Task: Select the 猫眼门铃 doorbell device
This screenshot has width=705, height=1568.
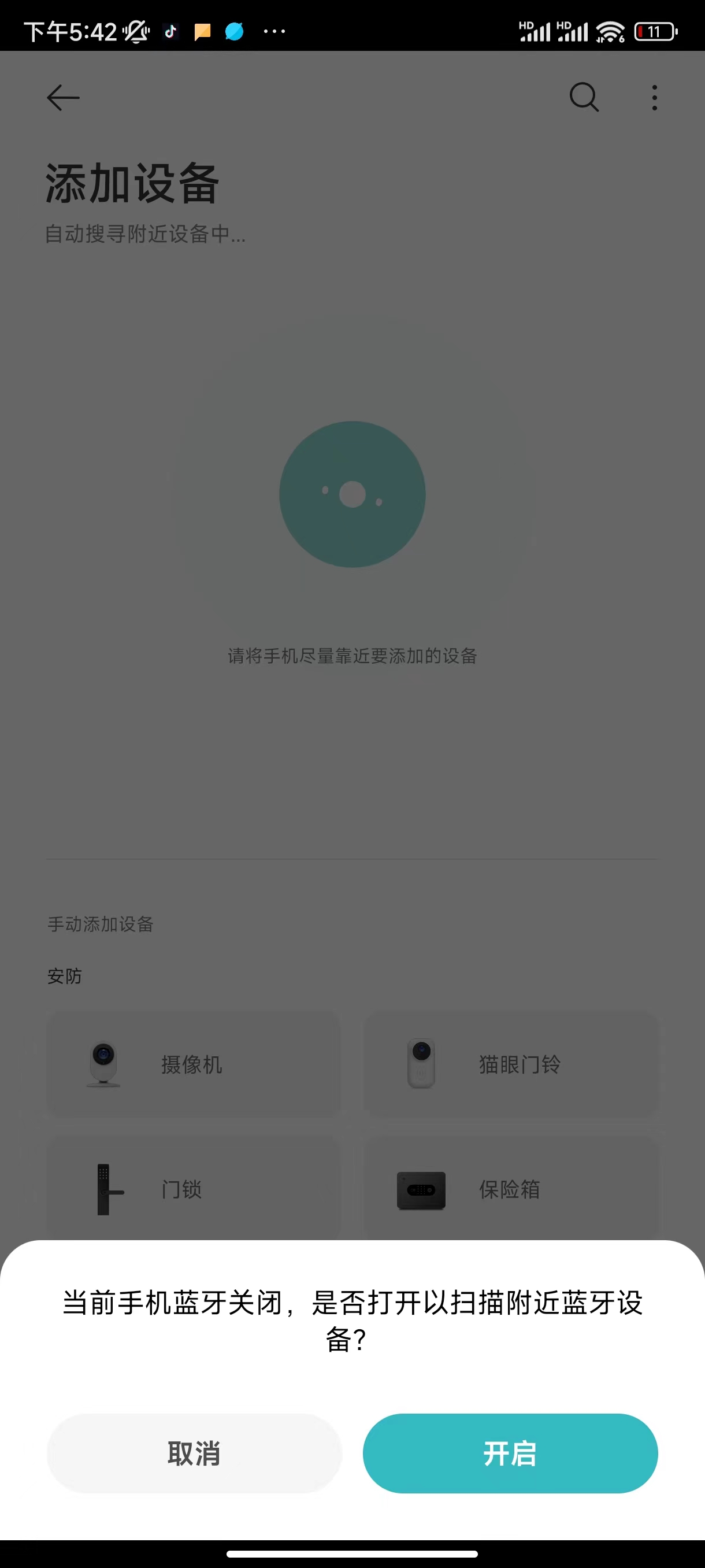Action: (511, 1064)
